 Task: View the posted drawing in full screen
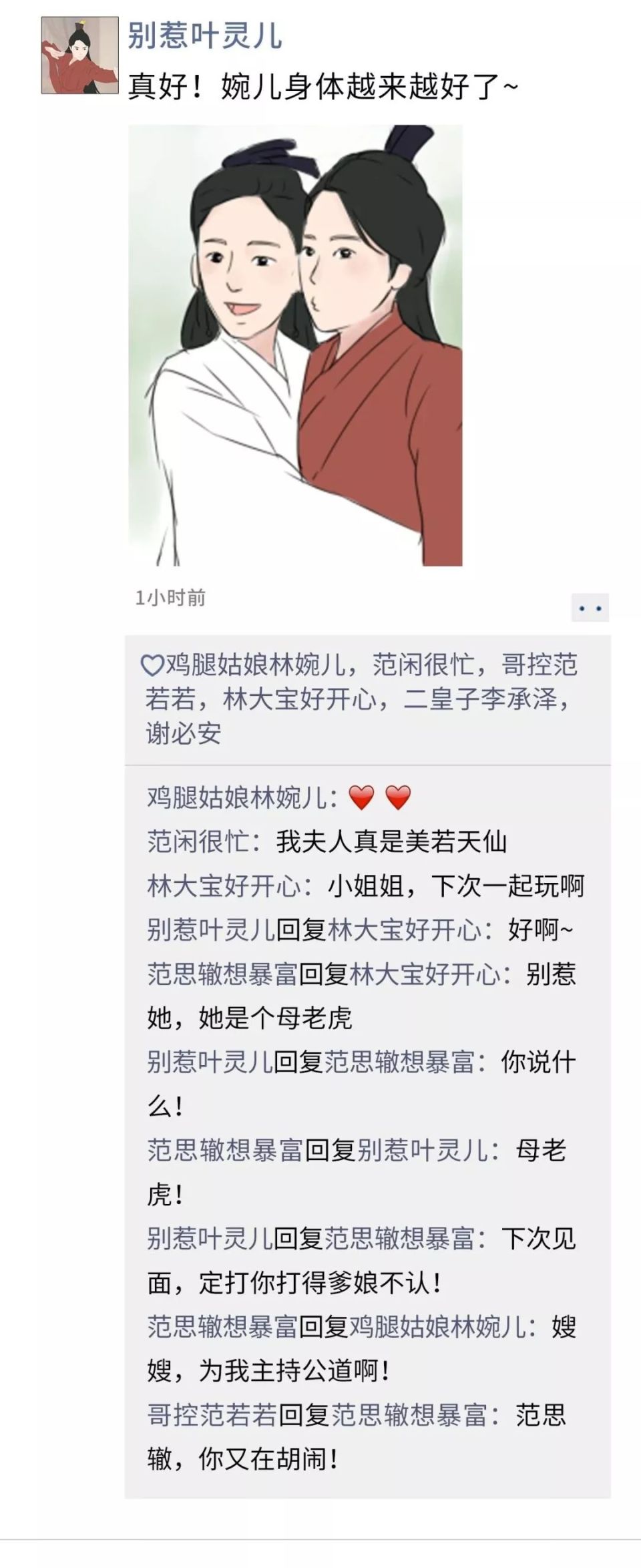click(295, 345)
